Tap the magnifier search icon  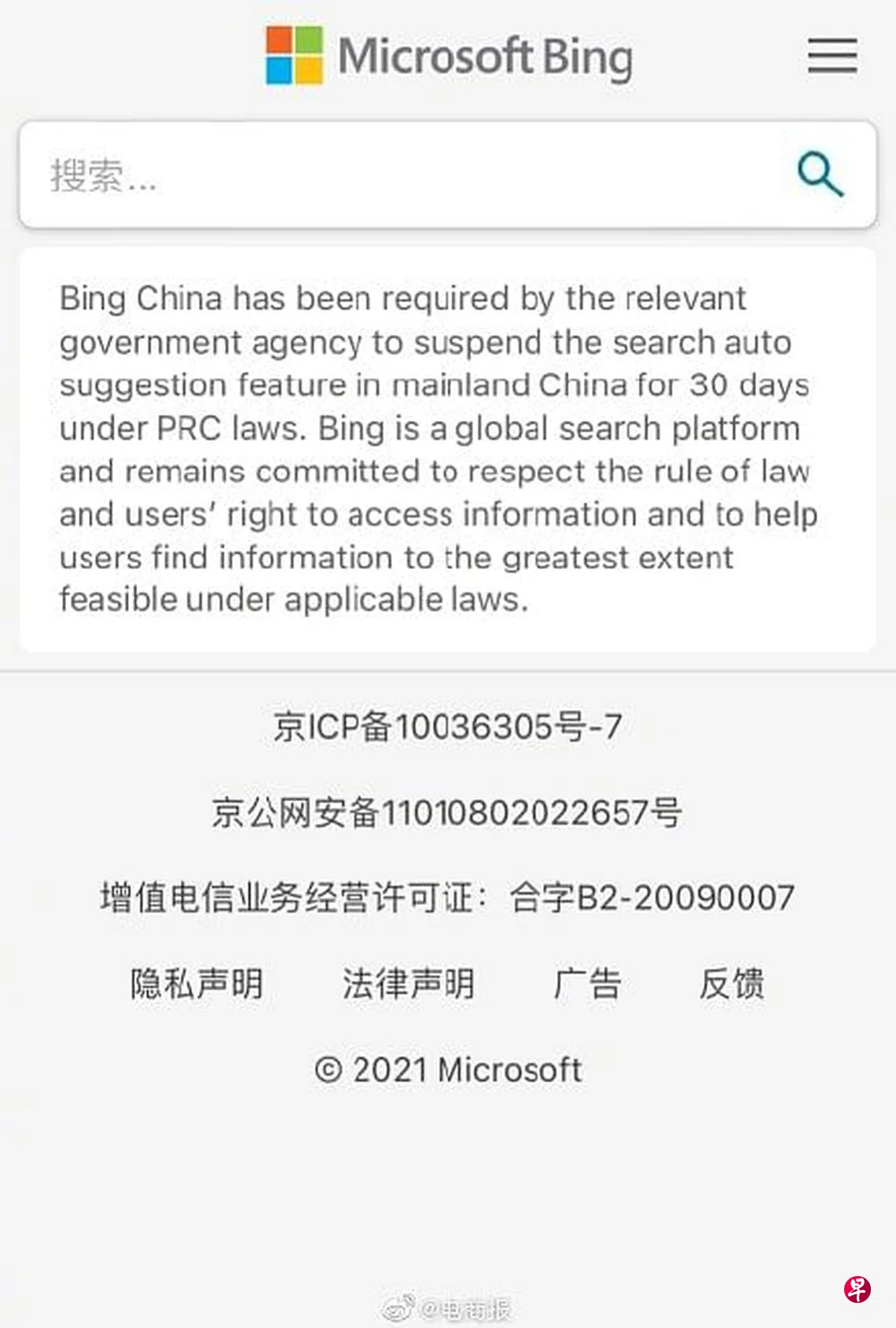click(x=820, y=175)
